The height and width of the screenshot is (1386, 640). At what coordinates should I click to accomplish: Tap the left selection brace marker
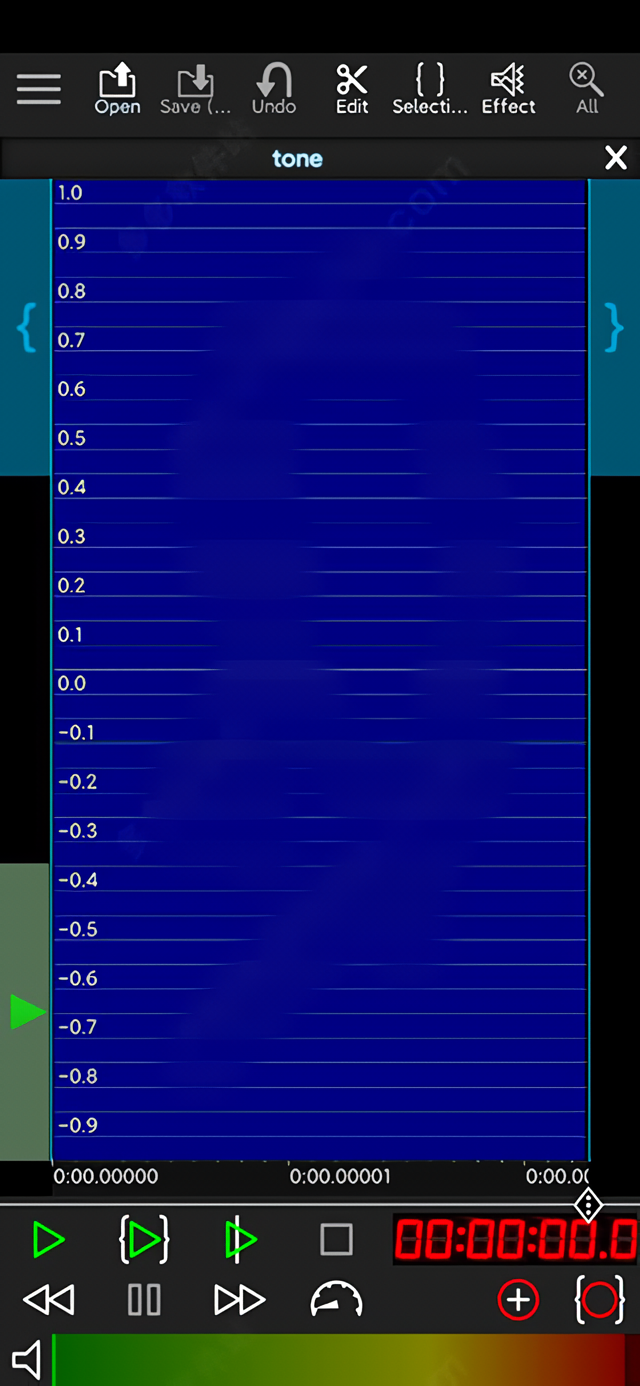(26, 327)
